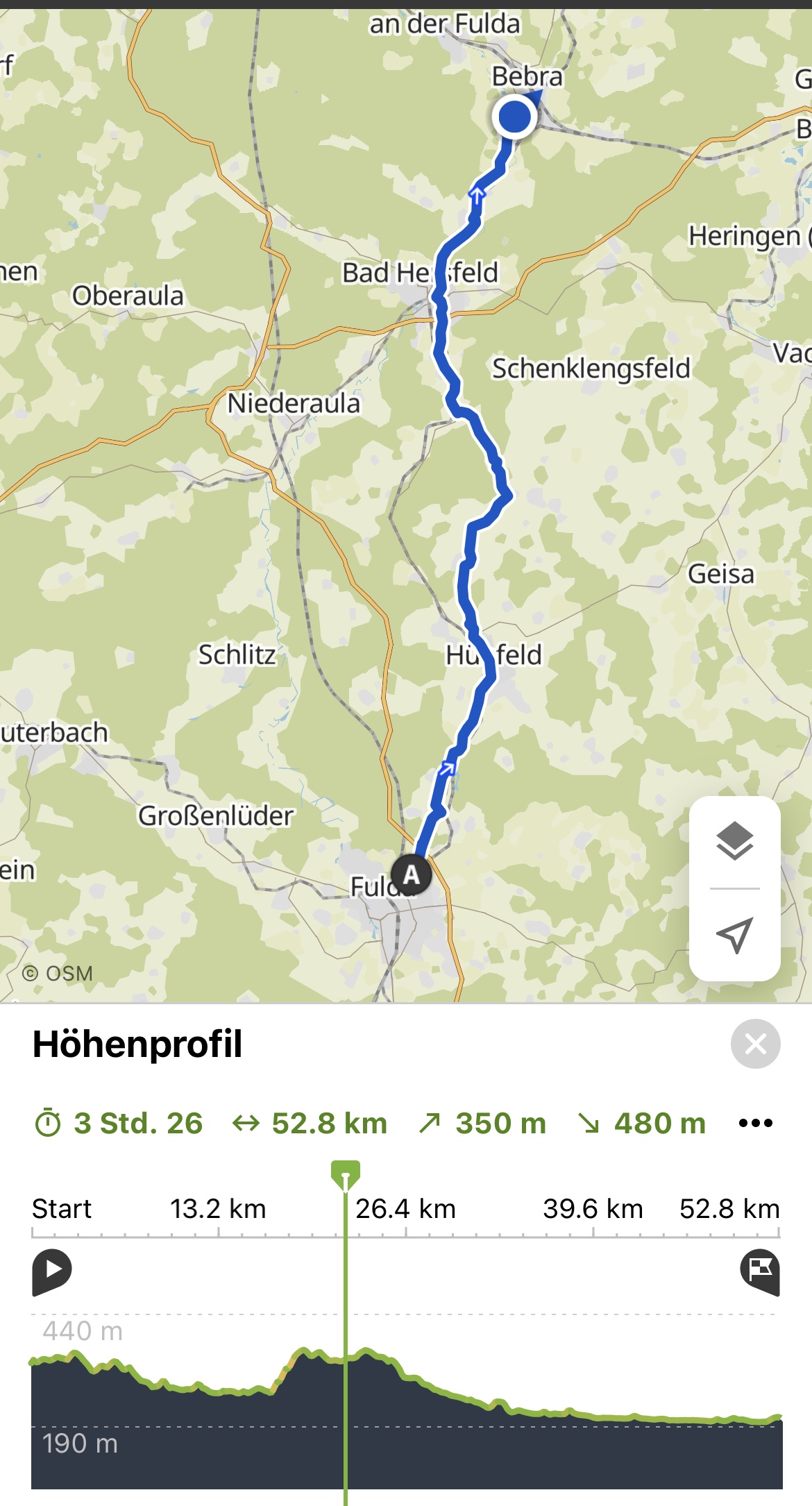The image size is (812, 1506).
Task: Tap the green elevation profile position handle
Action: 346,1174
